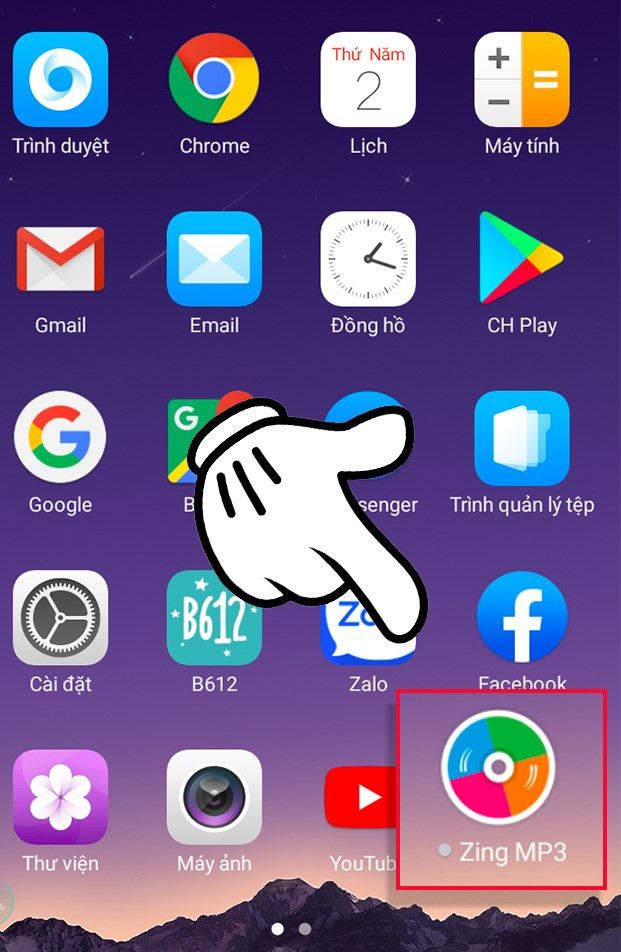Open the Zing MP3 app

click(x=498, y=768)
